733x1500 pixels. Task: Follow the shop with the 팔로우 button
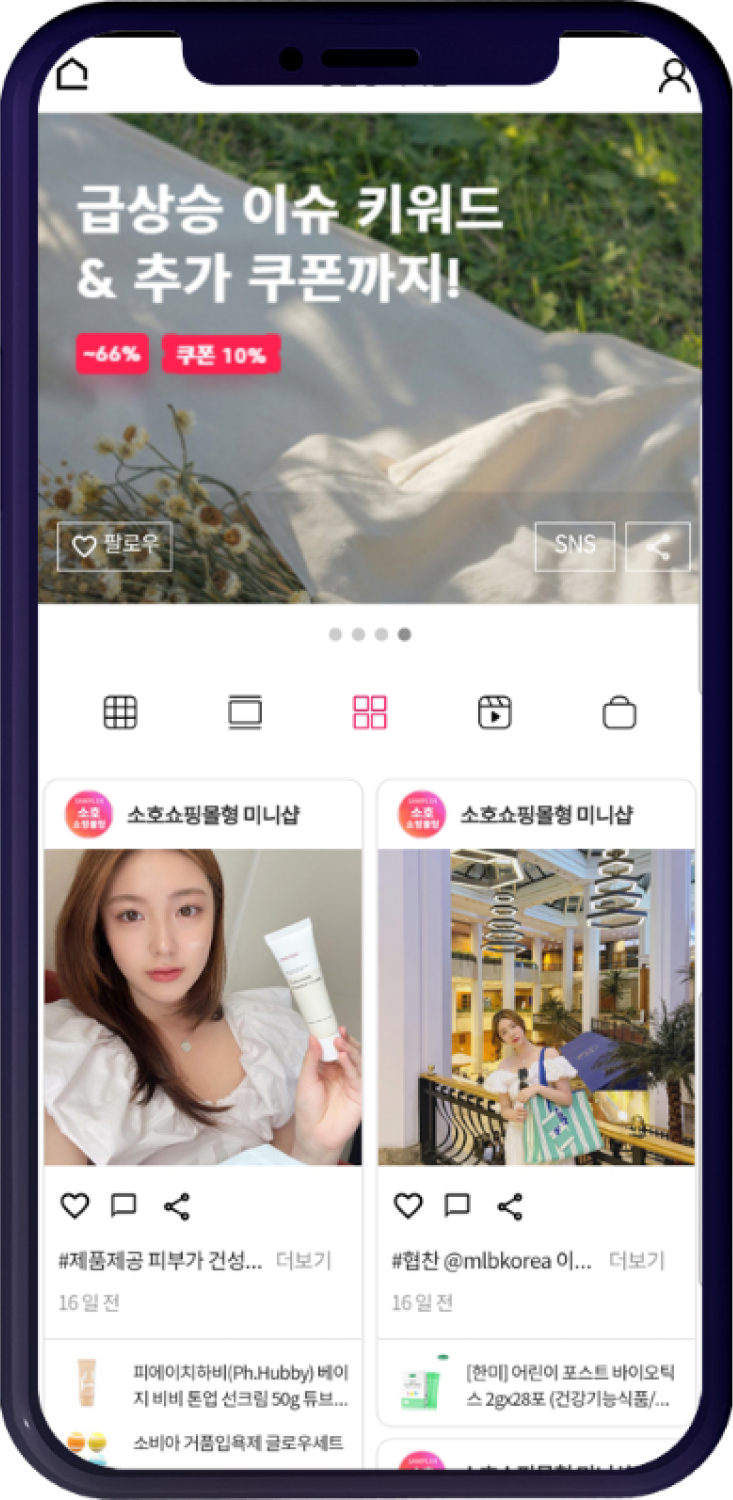pos(115,546)
